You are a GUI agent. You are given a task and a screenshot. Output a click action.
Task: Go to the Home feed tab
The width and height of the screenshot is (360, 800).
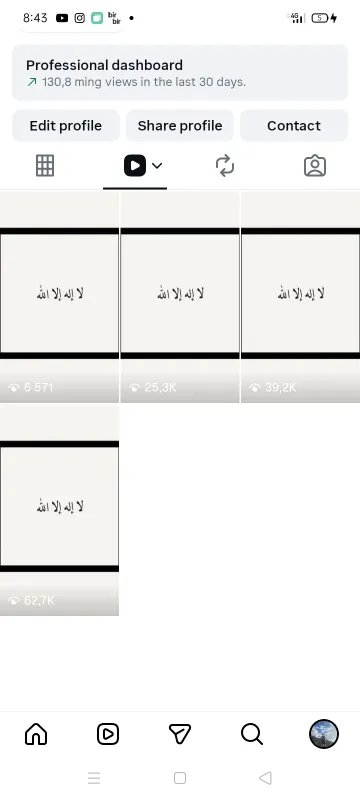click(36, 734)
